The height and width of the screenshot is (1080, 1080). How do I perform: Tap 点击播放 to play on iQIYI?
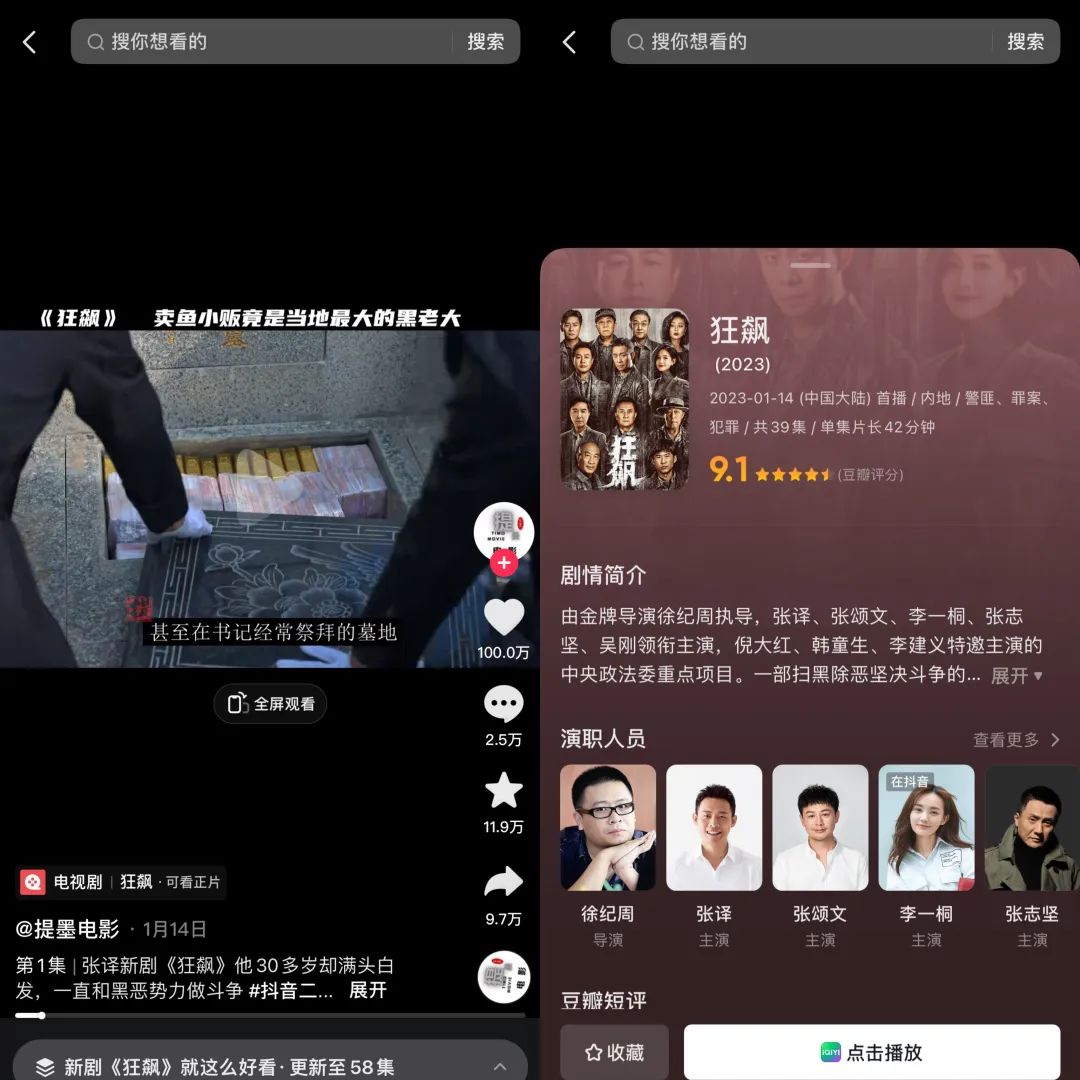(x=871, y=1052)
